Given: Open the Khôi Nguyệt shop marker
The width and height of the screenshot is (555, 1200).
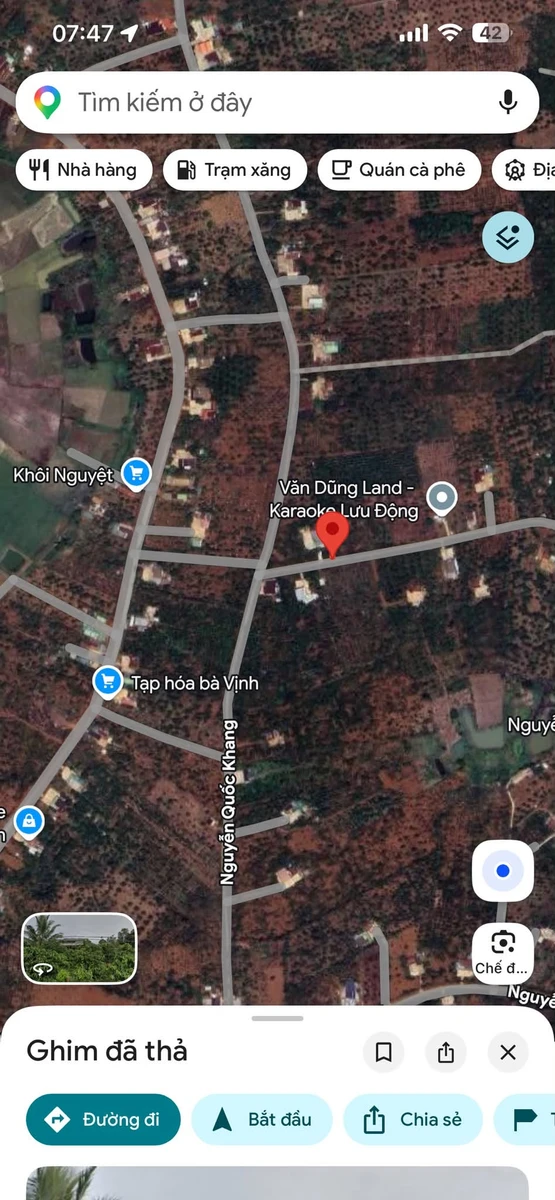Looking at the screenshot, I should (137, 474).
